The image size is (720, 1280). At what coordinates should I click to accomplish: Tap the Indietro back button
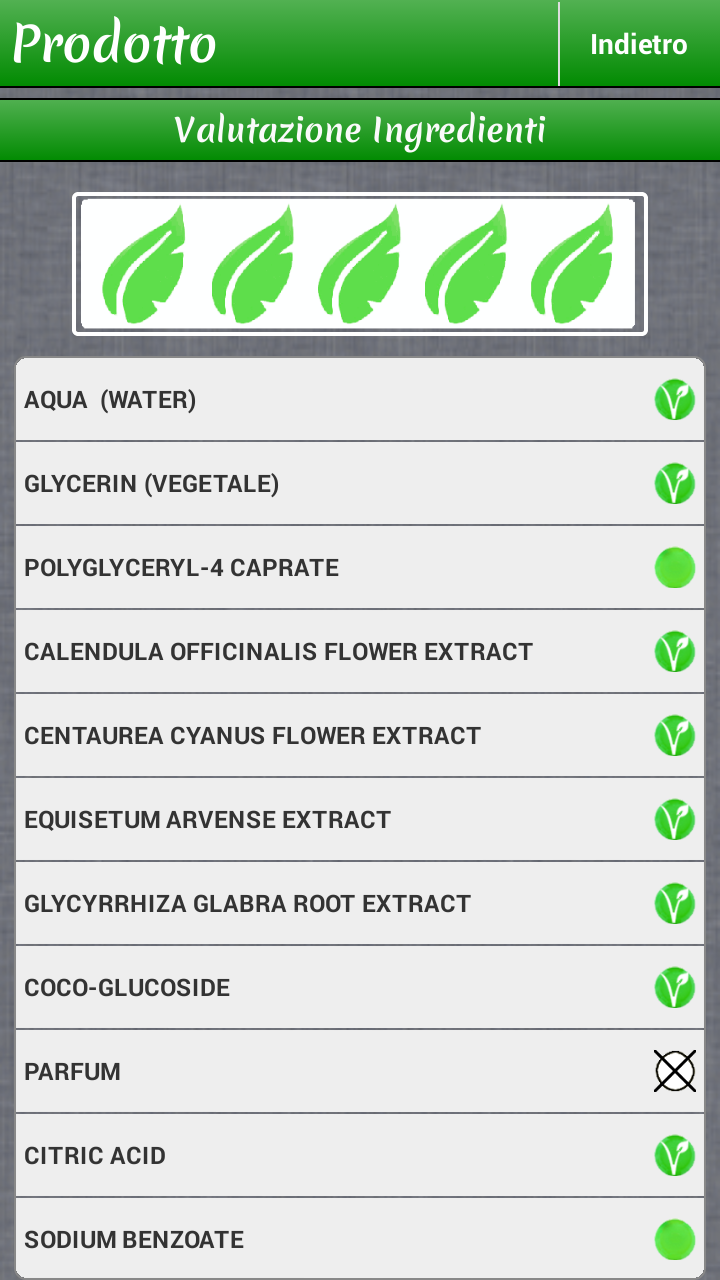[639, 44]
